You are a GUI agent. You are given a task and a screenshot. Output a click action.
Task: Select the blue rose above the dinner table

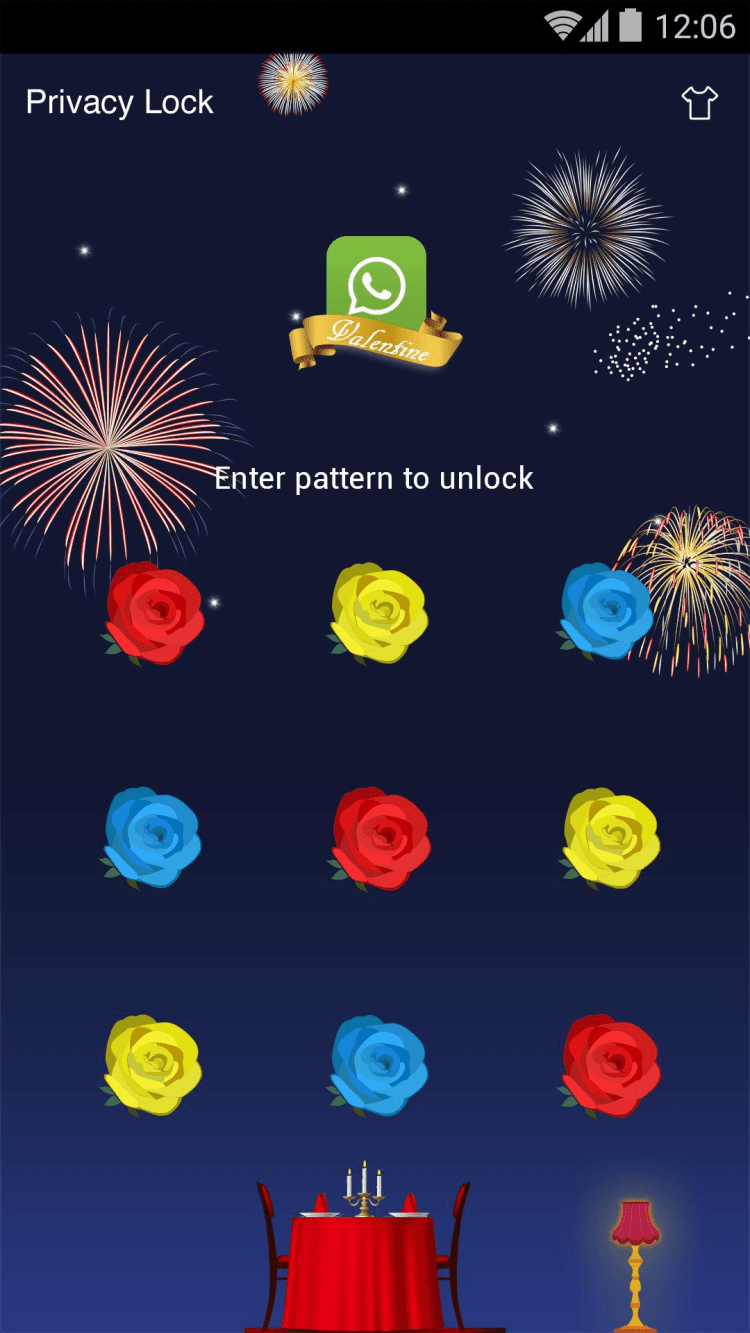pos(379,1065)
